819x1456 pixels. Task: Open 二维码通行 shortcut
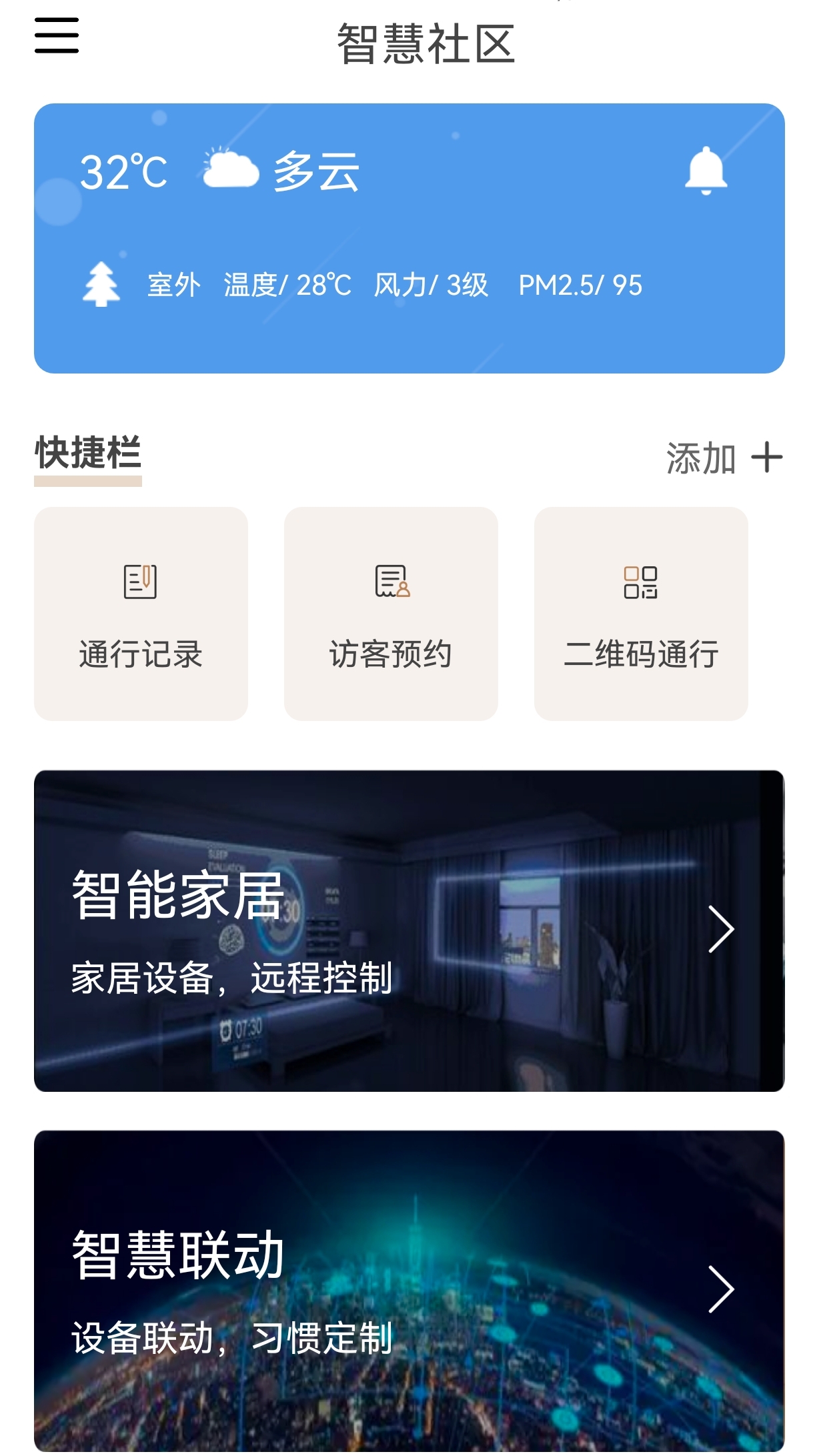coord(641,614)
